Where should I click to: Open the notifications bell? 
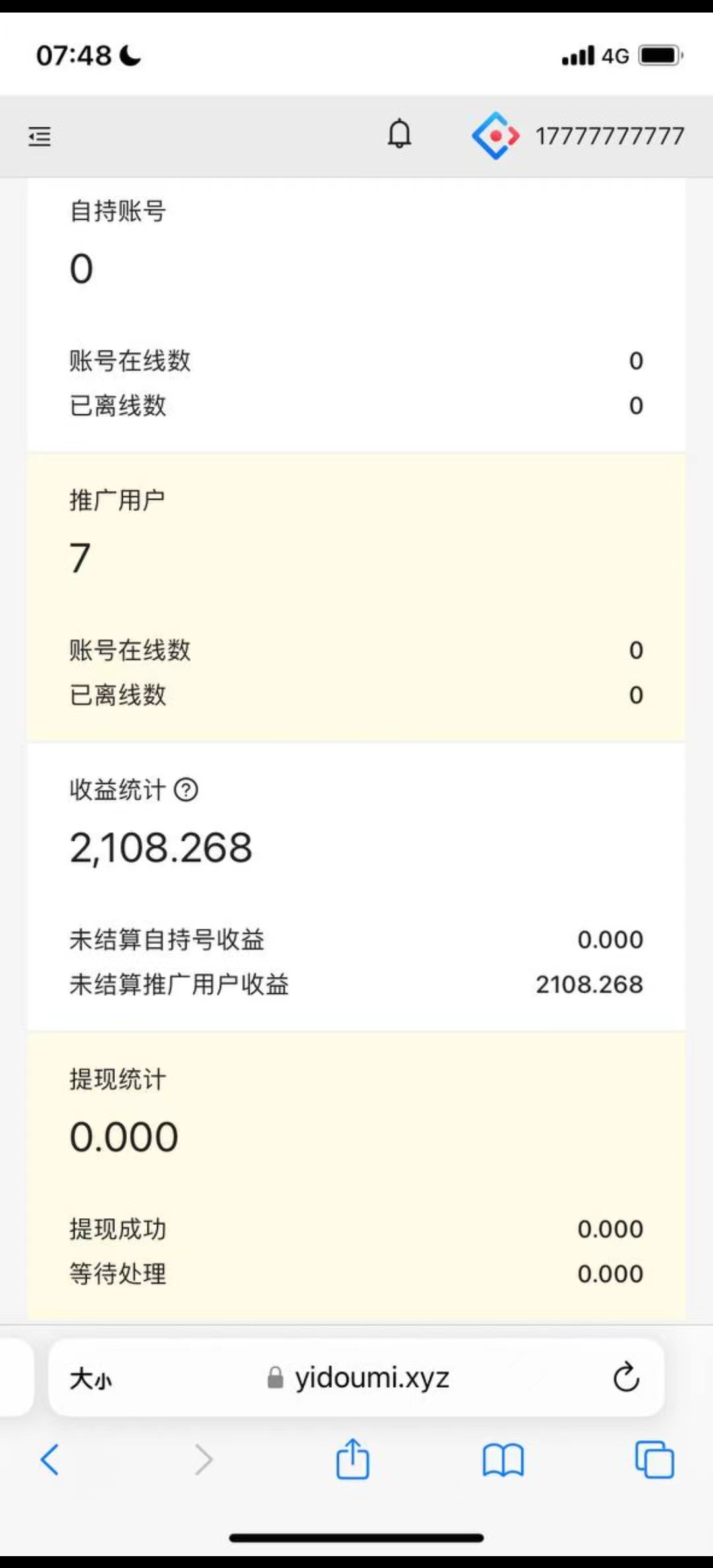[399, 134]
